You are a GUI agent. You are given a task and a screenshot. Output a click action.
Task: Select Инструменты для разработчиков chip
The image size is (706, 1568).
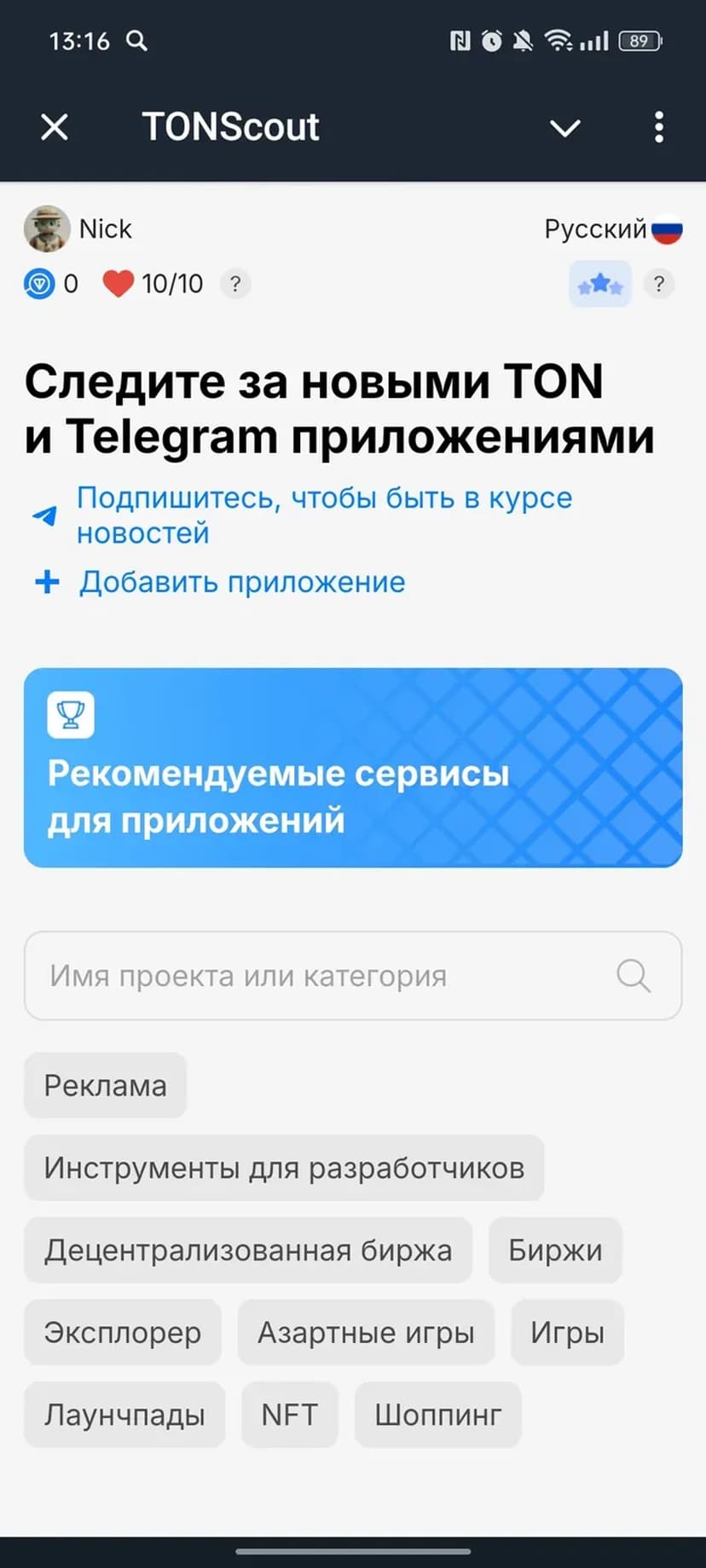click(284, 1167)
